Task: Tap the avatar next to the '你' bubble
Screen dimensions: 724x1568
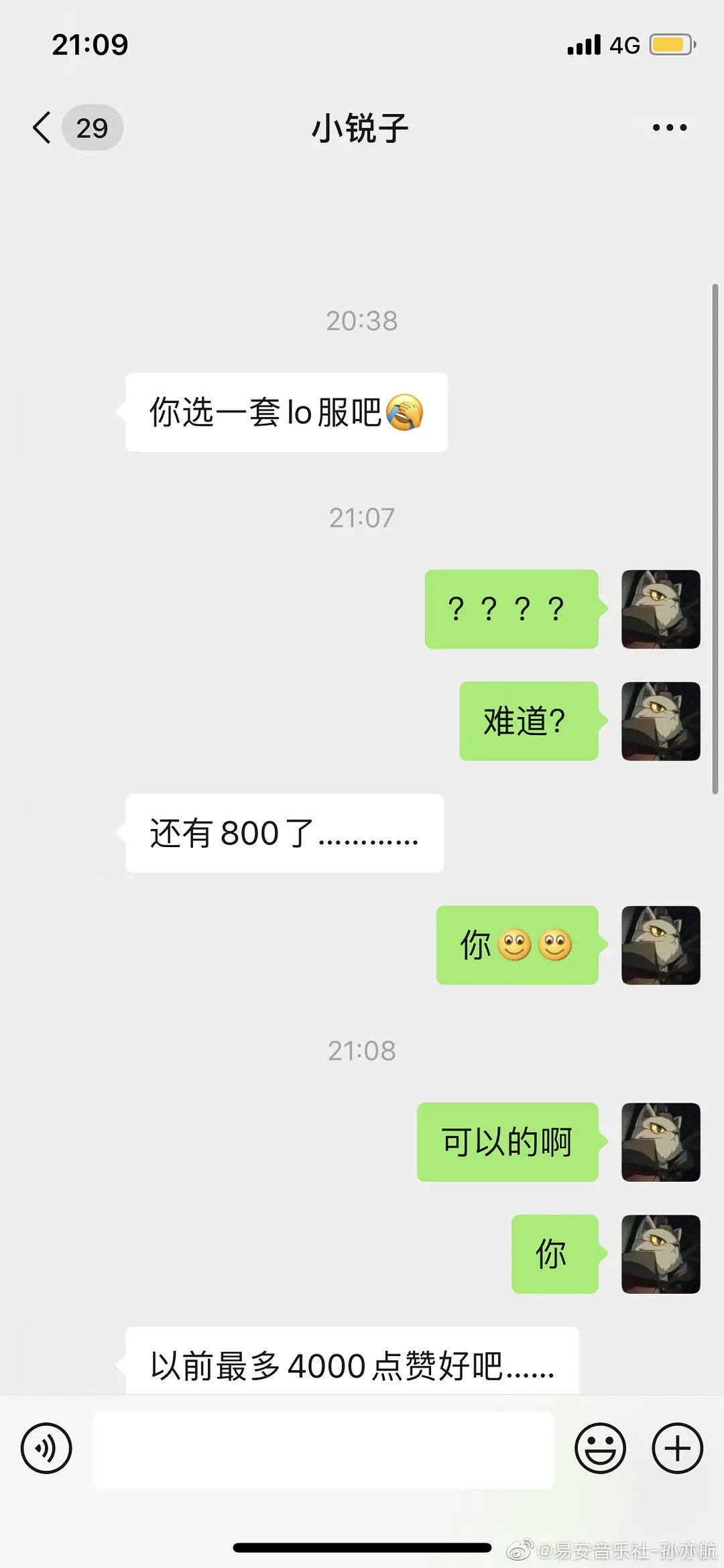Action: (x=660, y=1253)
